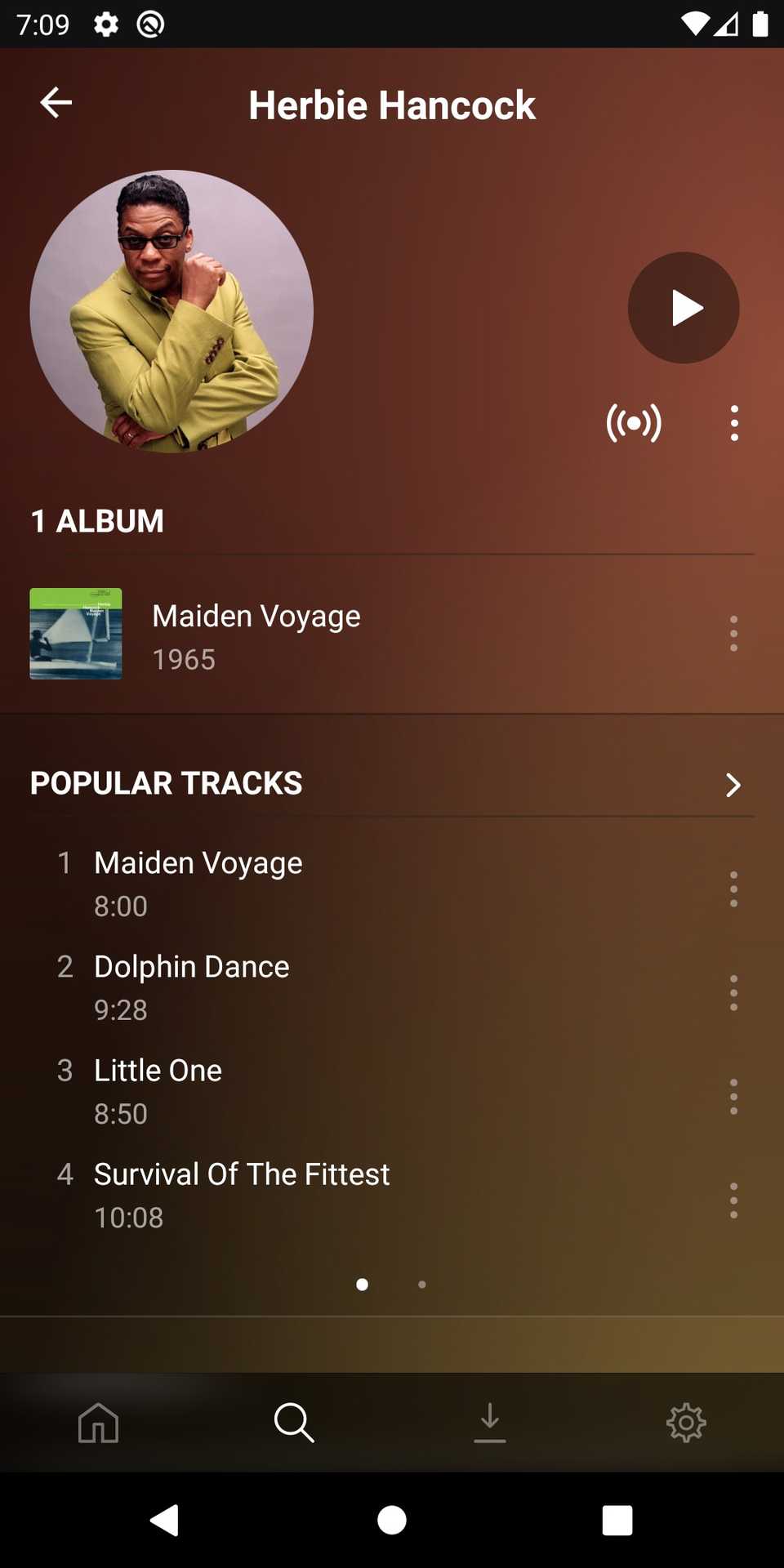
Task: Tap the Android back navigation button
Action: click(x=165, y=1520)
